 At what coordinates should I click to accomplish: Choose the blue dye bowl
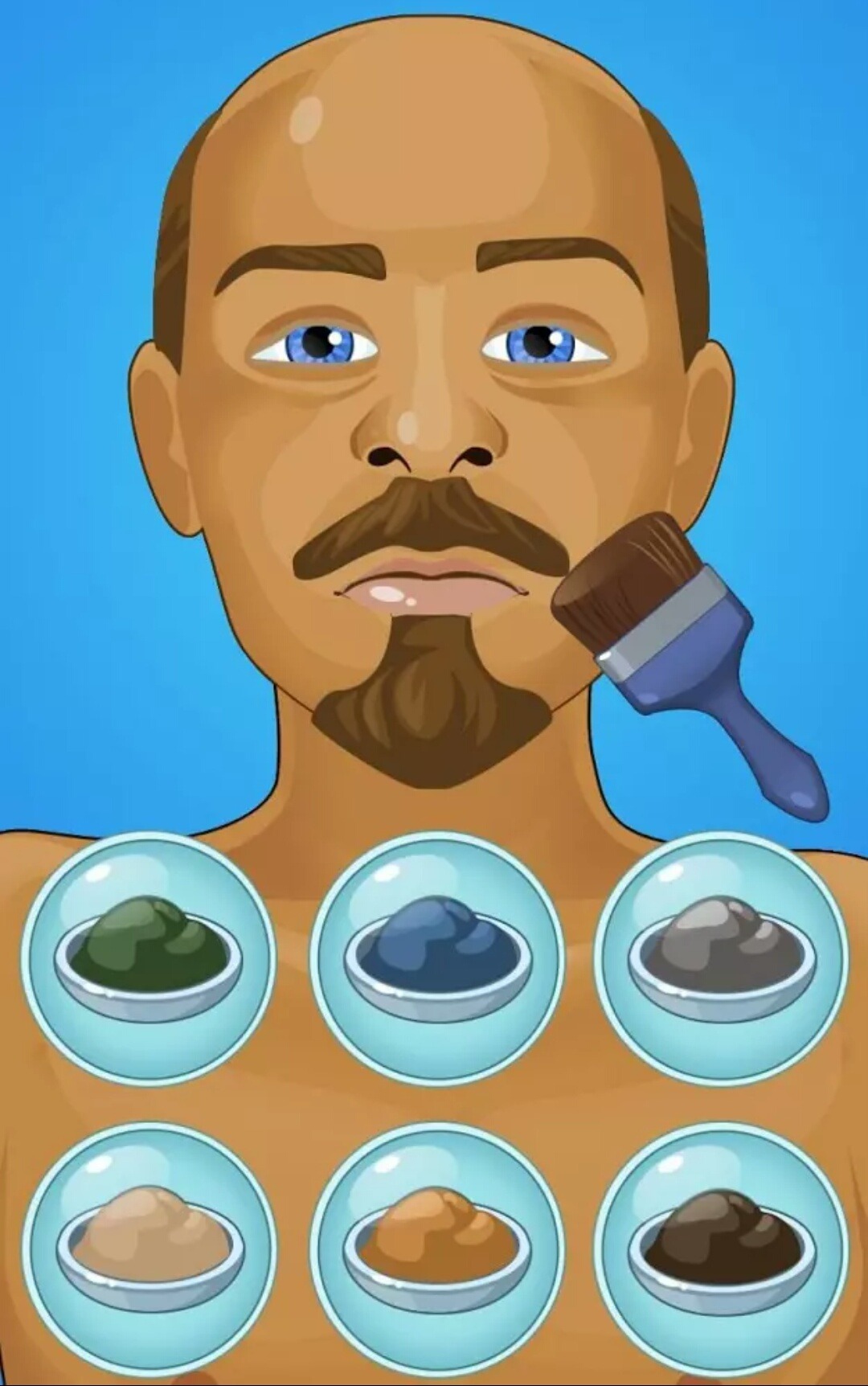coord(436,958)
